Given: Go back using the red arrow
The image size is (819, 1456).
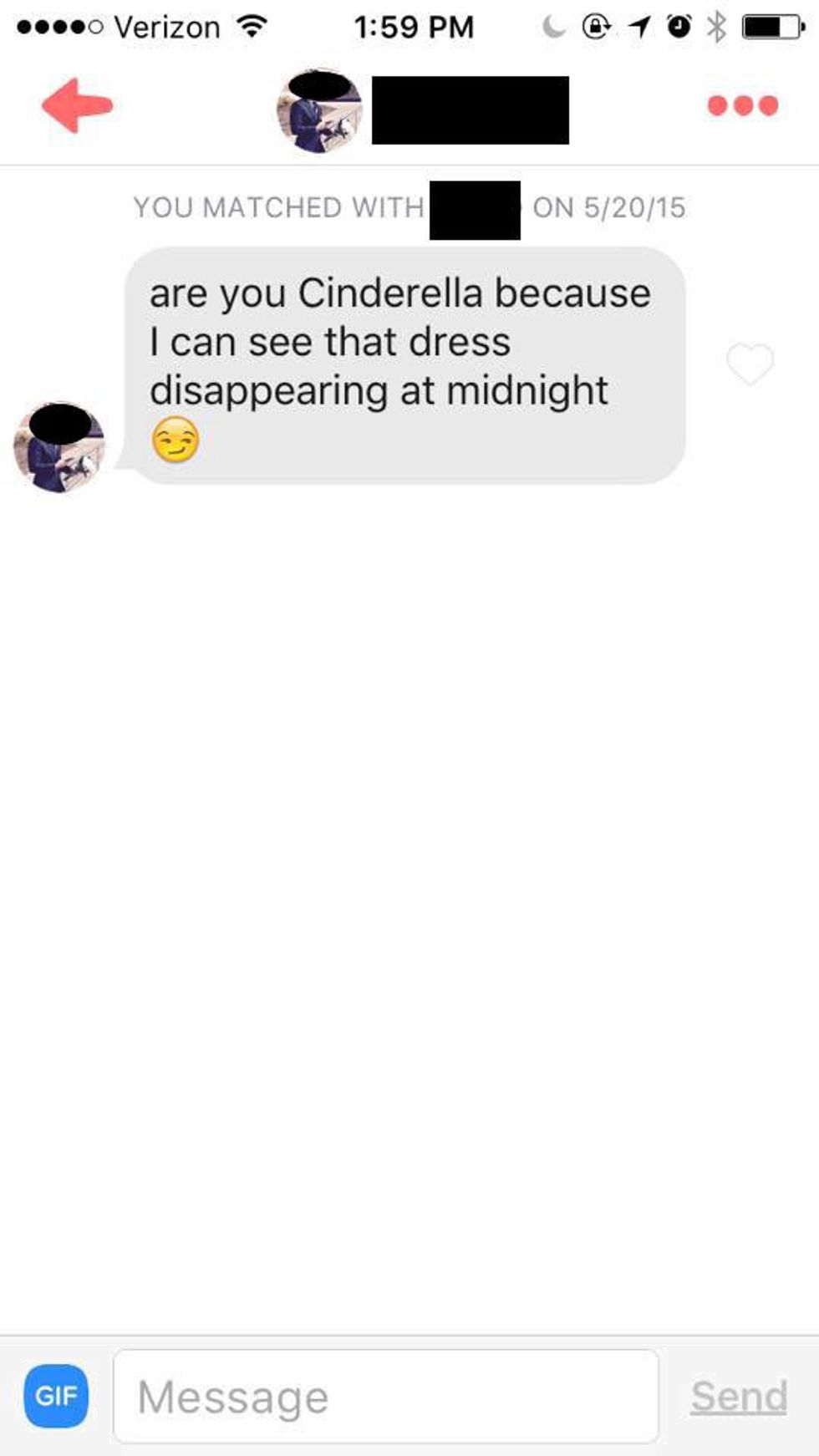Looking at the screenshot, I should (x=76, y=105).
